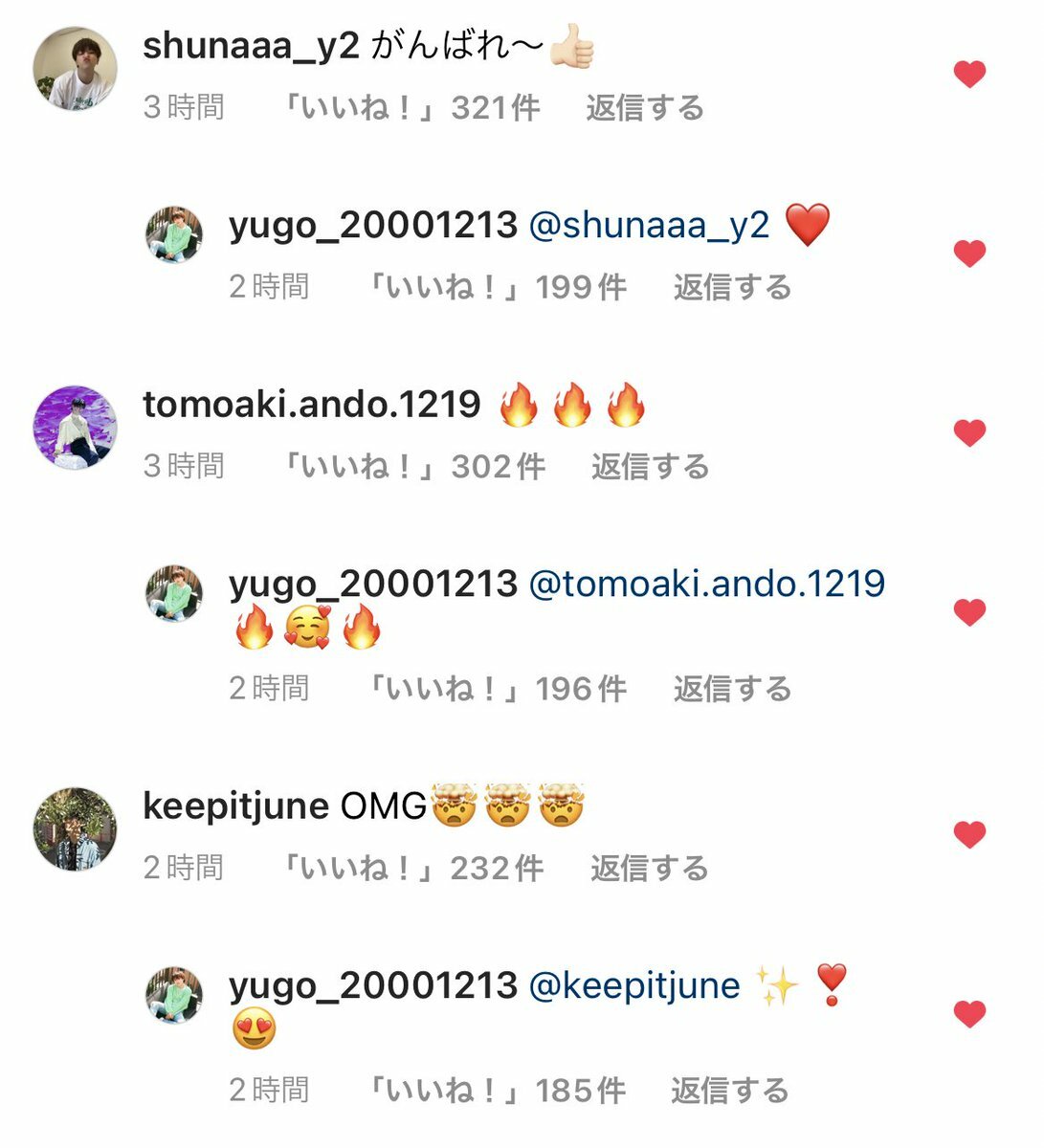
Task: Tap the heart on keepitjune's OMG comment
Action: pyautogui.click(x=969, y=834)
